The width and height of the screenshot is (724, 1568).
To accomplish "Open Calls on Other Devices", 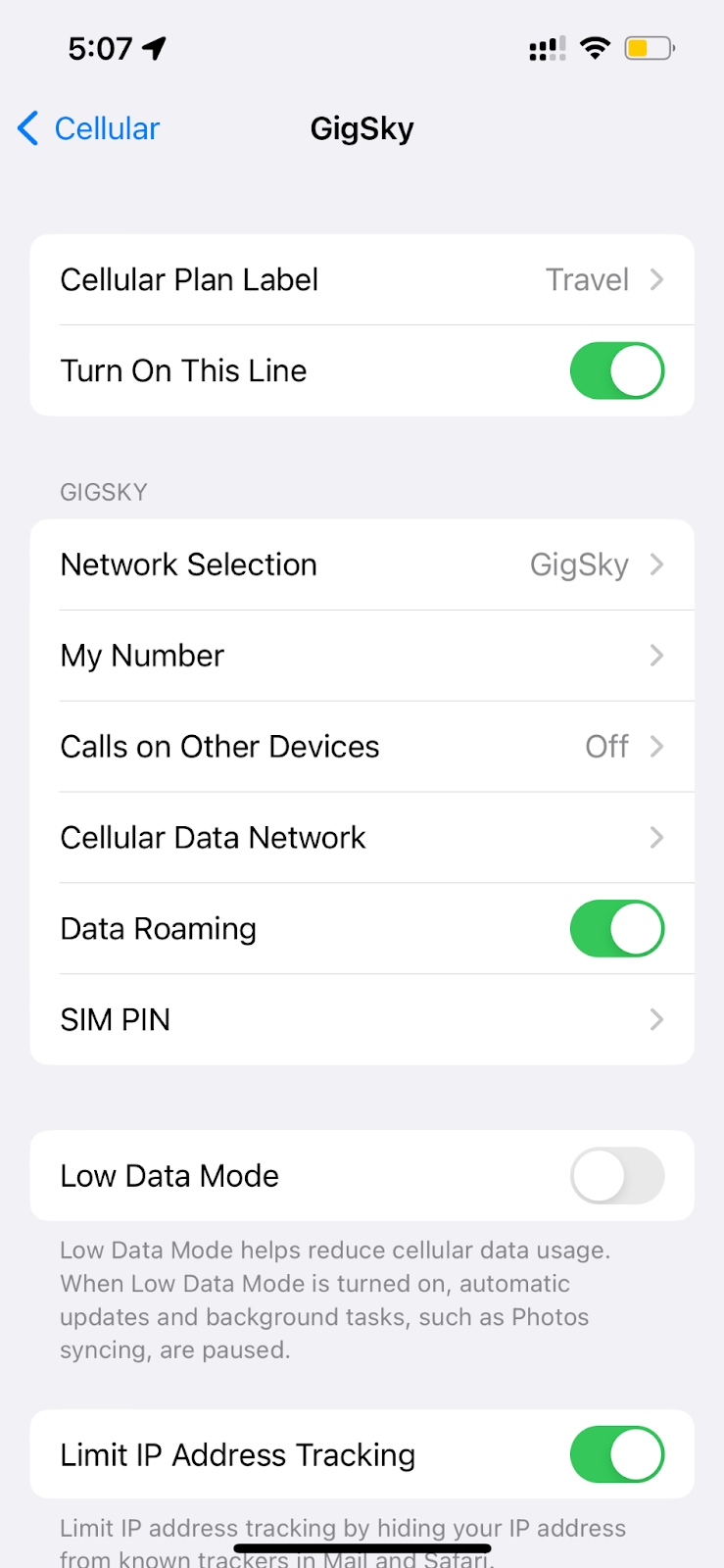I will [x=362, y=747].
